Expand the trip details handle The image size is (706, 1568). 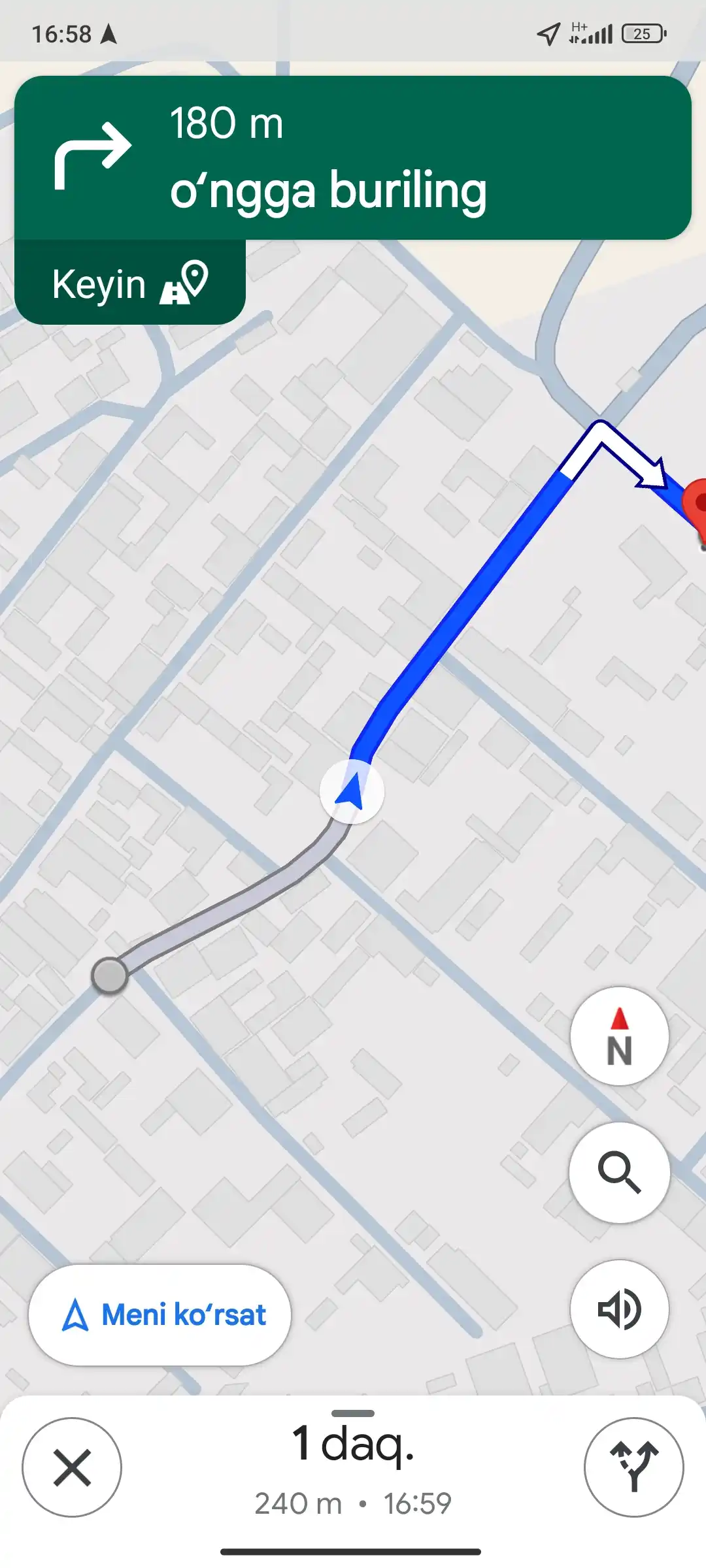pos(353,1413)
